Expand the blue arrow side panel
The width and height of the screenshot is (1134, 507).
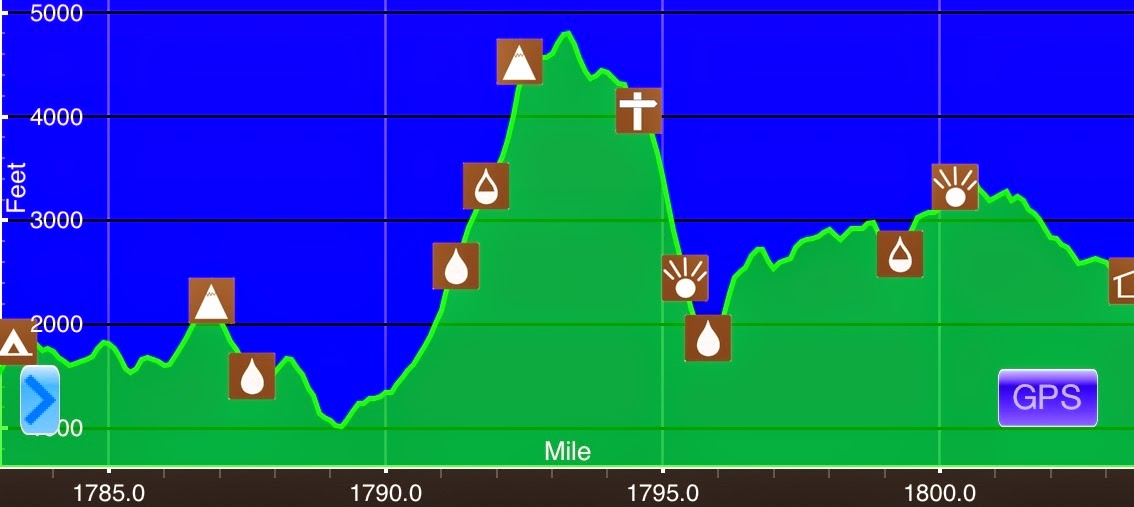tap(40, 400)
